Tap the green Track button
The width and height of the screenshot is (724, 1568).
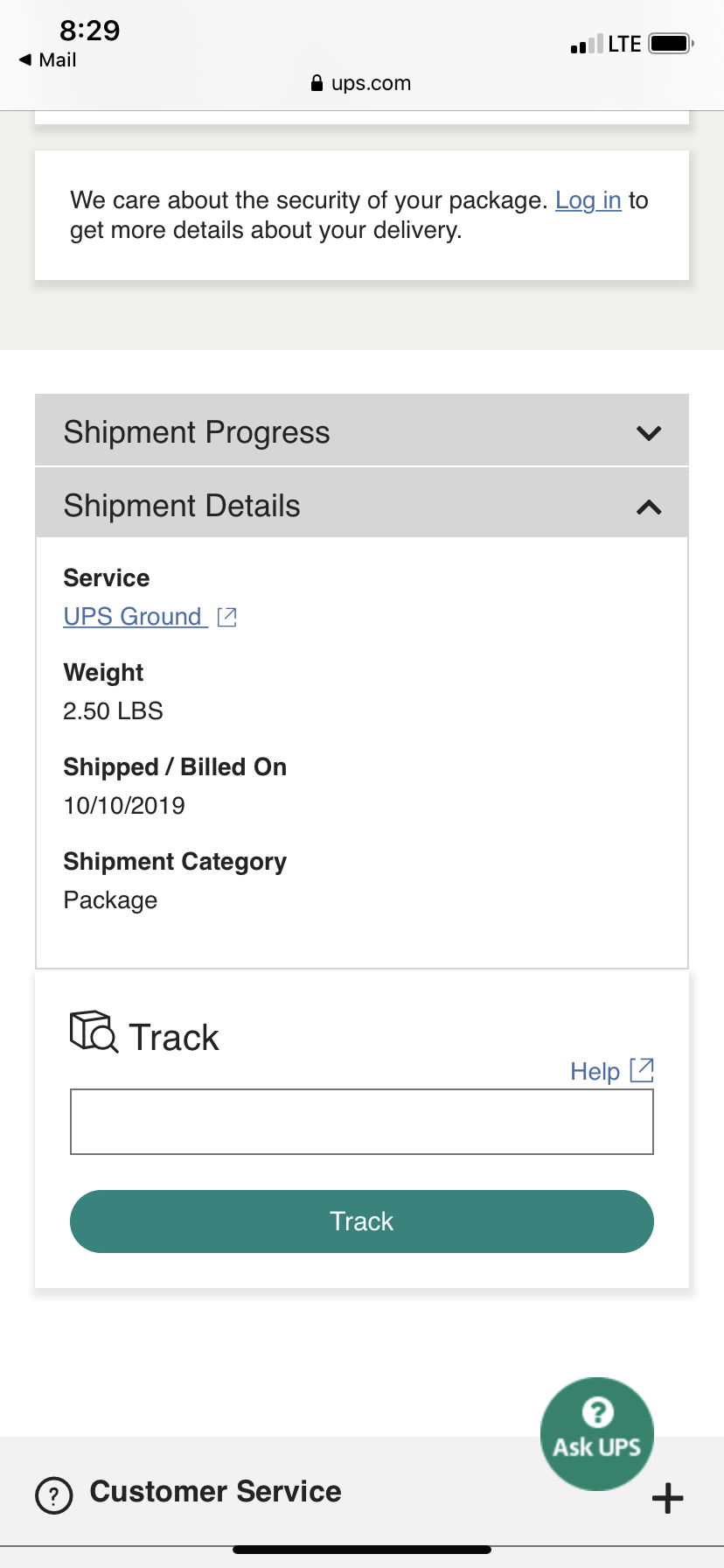(x=362, y=1221)
